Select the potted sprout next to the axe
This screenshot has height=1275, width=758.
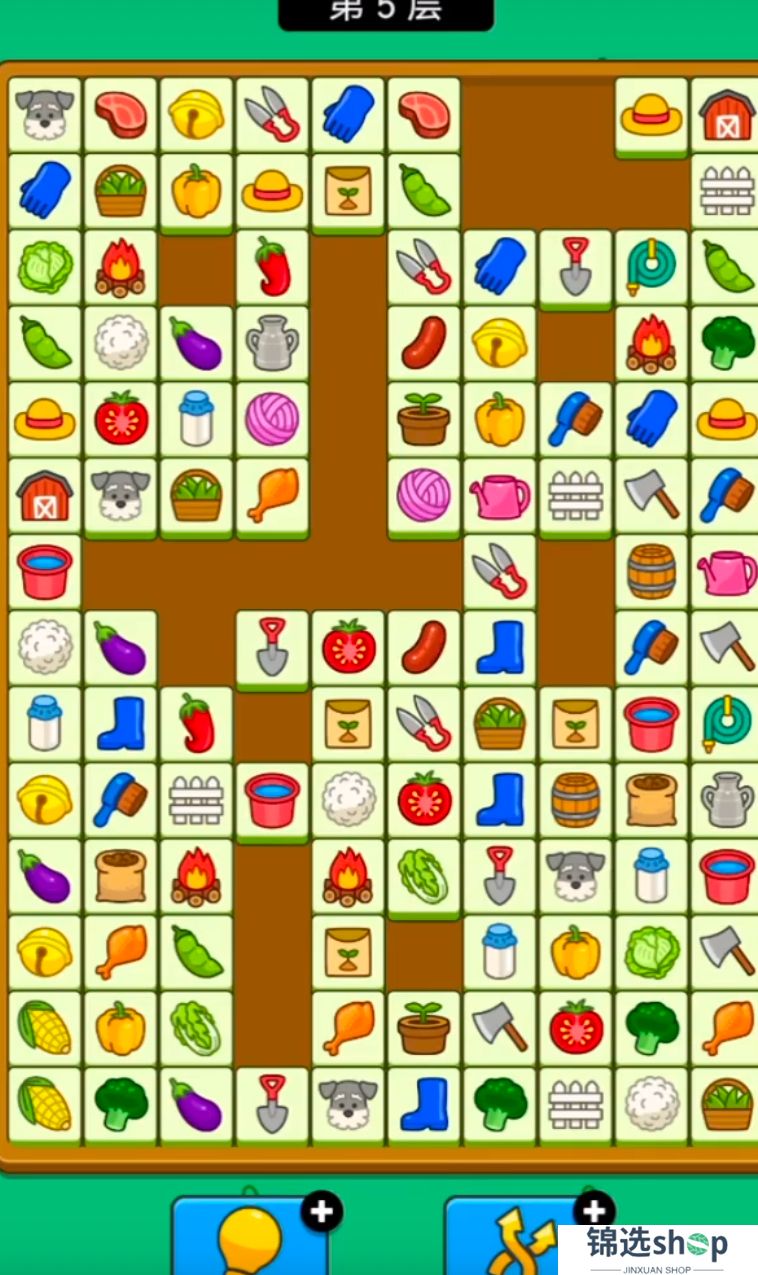click(424, 1027)
